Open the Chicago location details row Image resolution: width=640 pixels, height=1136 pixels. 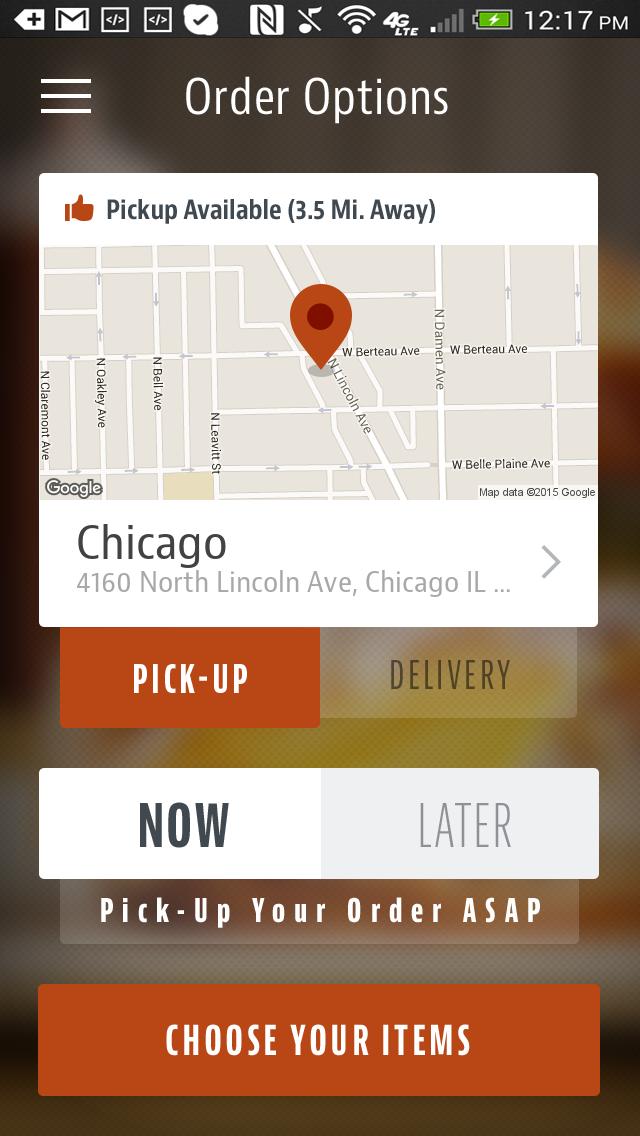click(318, 562)
